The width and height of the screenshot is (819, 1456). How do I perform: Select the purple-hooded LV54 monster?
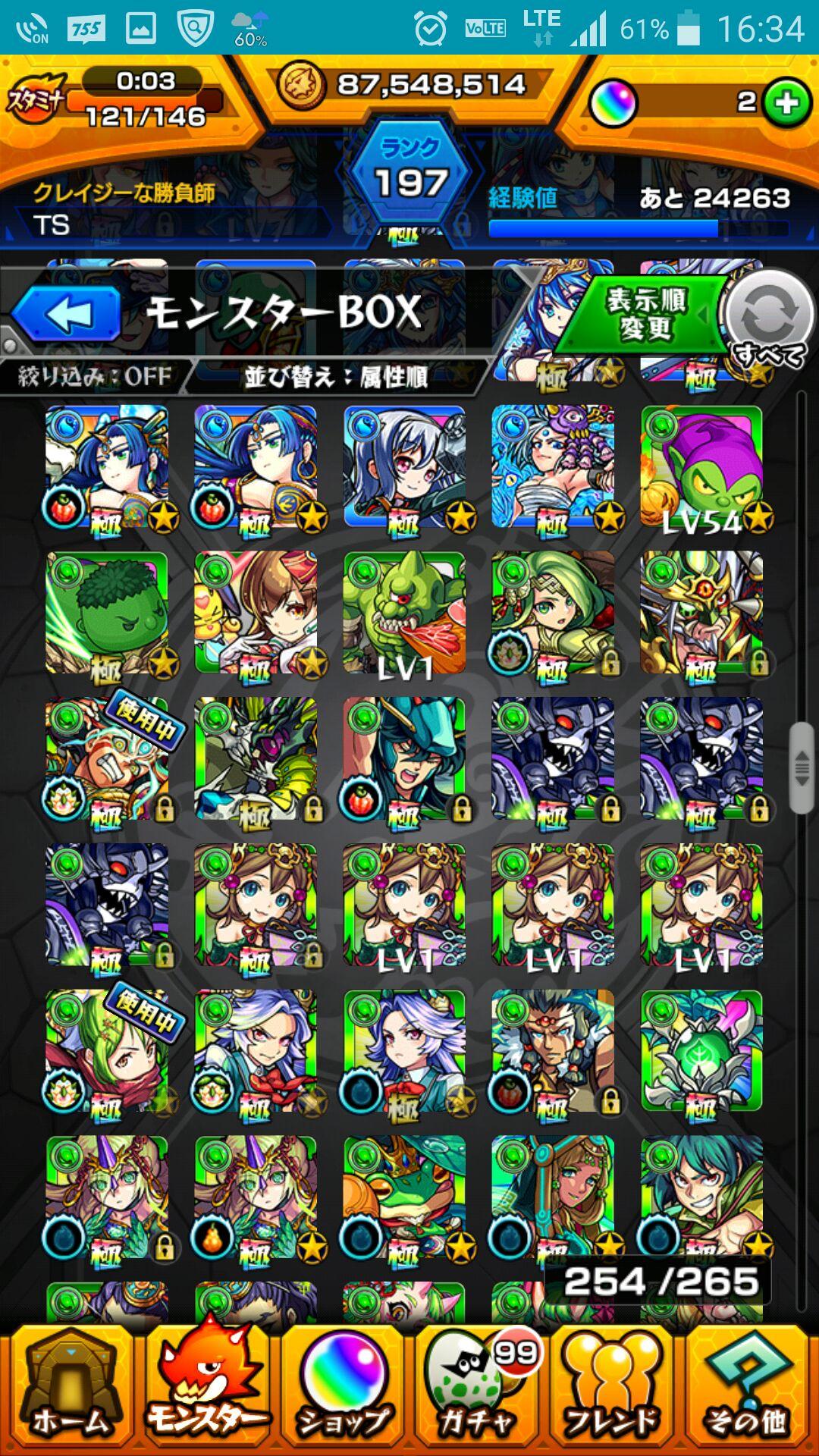tap(701, 466)
